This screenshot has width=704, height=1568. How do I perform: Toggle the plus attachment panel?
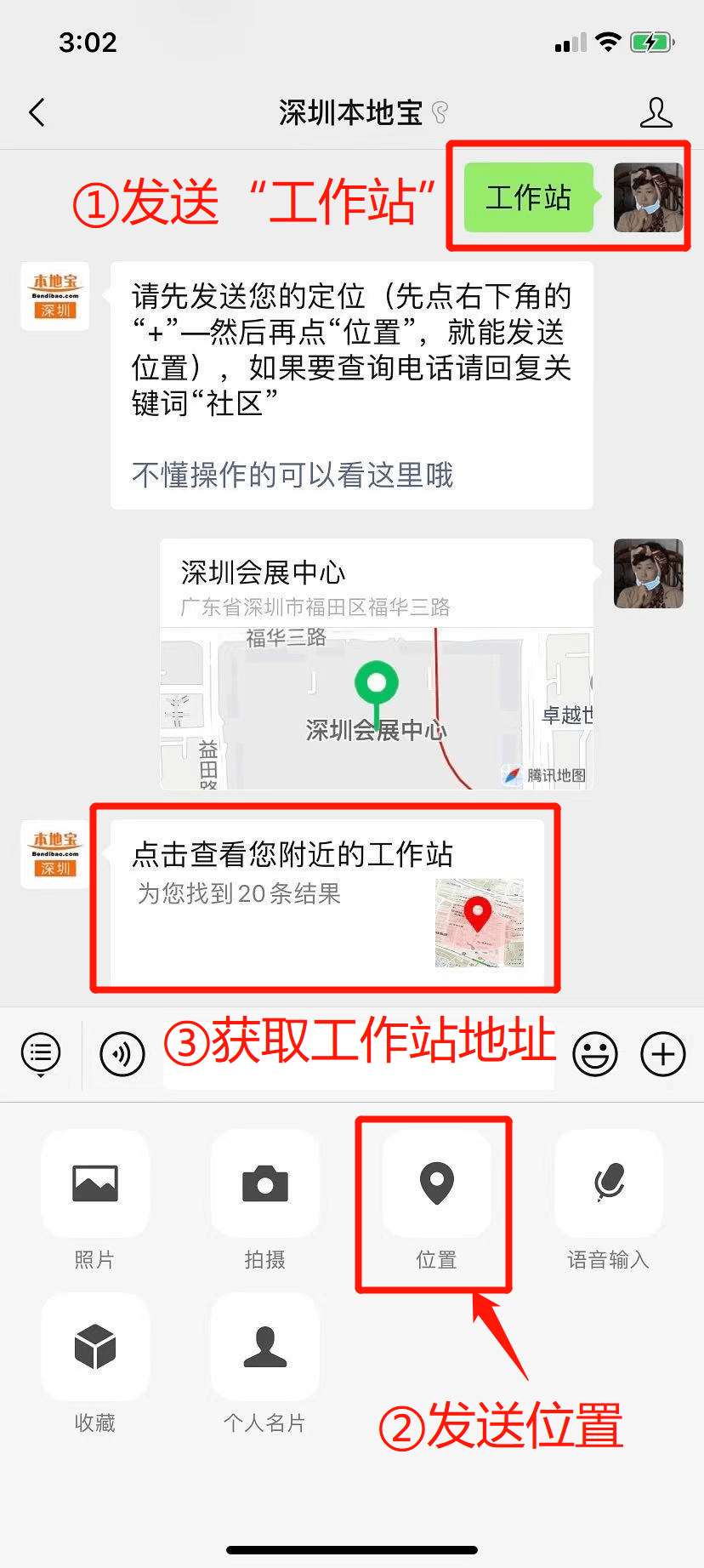tap(663, 1054)
